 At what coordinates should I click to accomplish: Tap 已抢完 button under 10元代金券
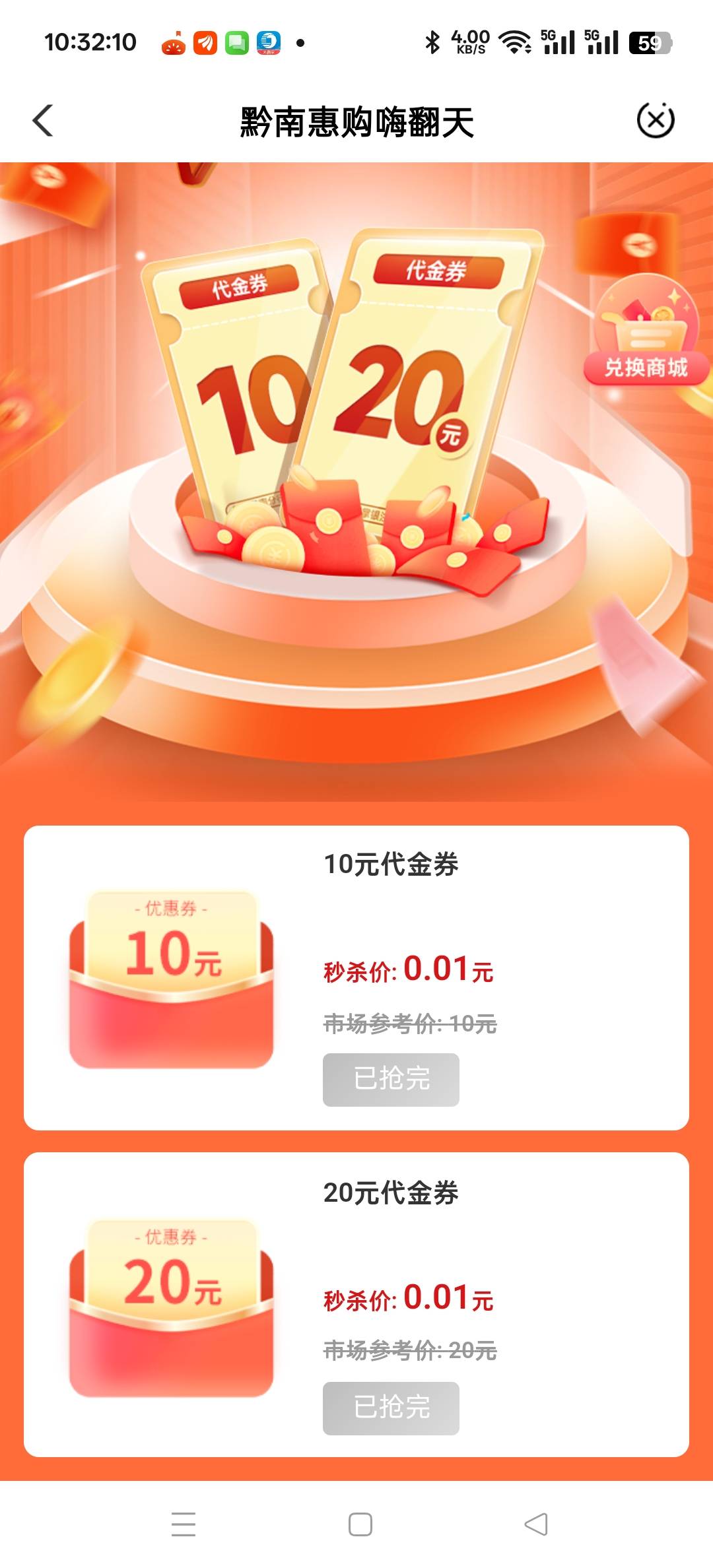pyautogui.click(x=391, y=1080)
